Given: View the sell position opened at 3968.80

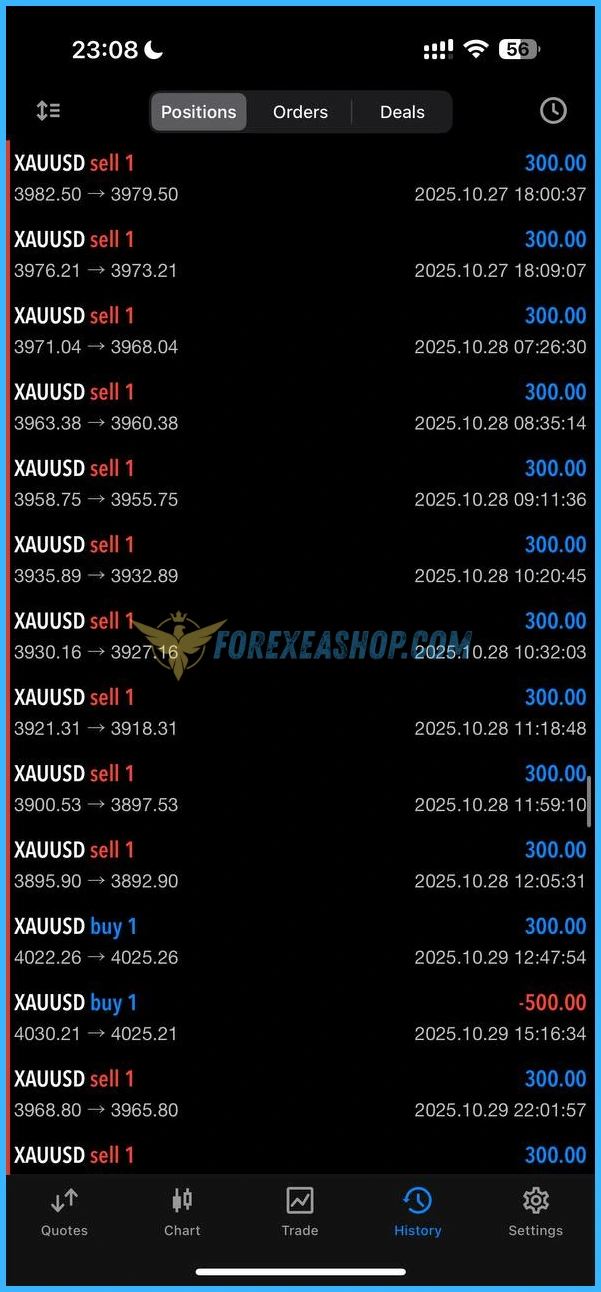Looking at the screenshot, I should (300, 1094).
